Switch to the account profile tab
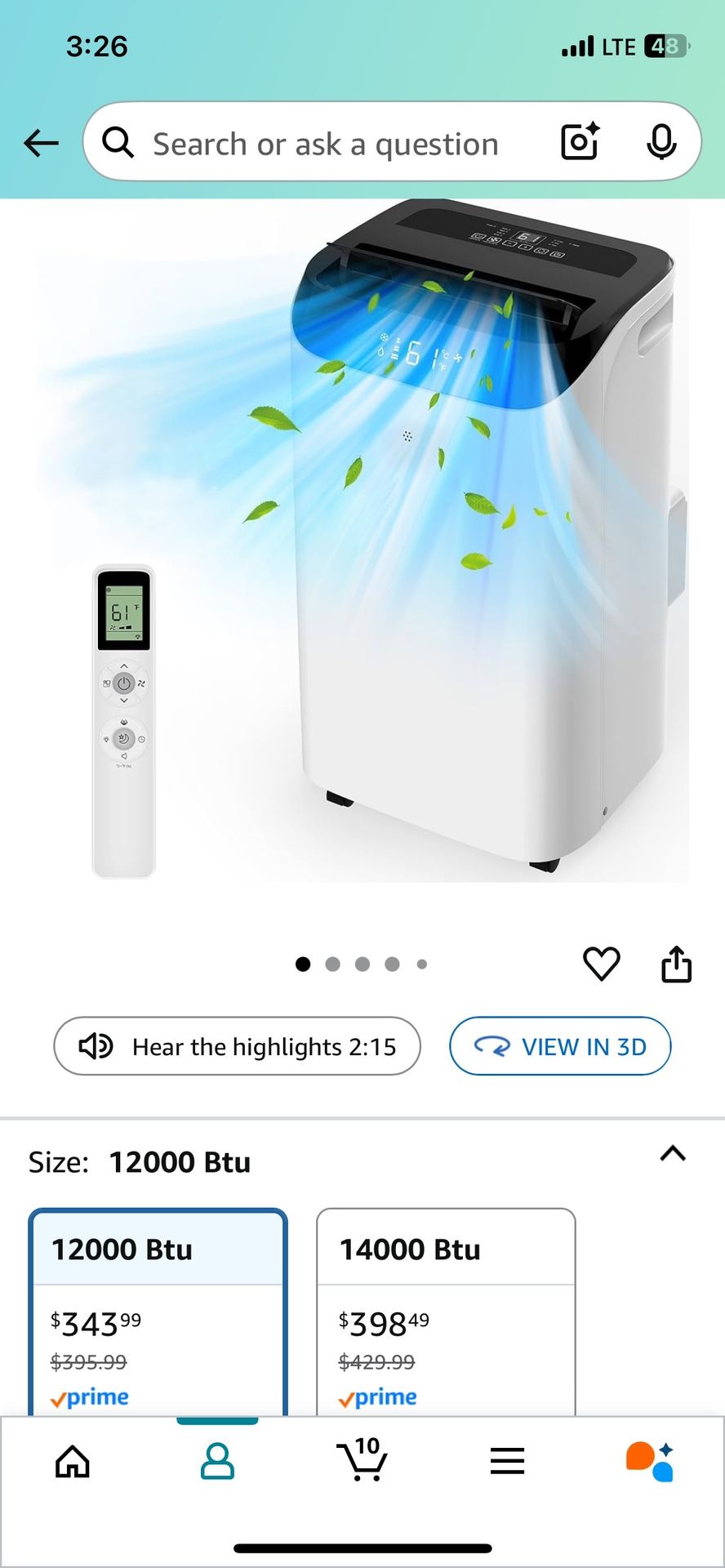 [x=217, y=1462]
